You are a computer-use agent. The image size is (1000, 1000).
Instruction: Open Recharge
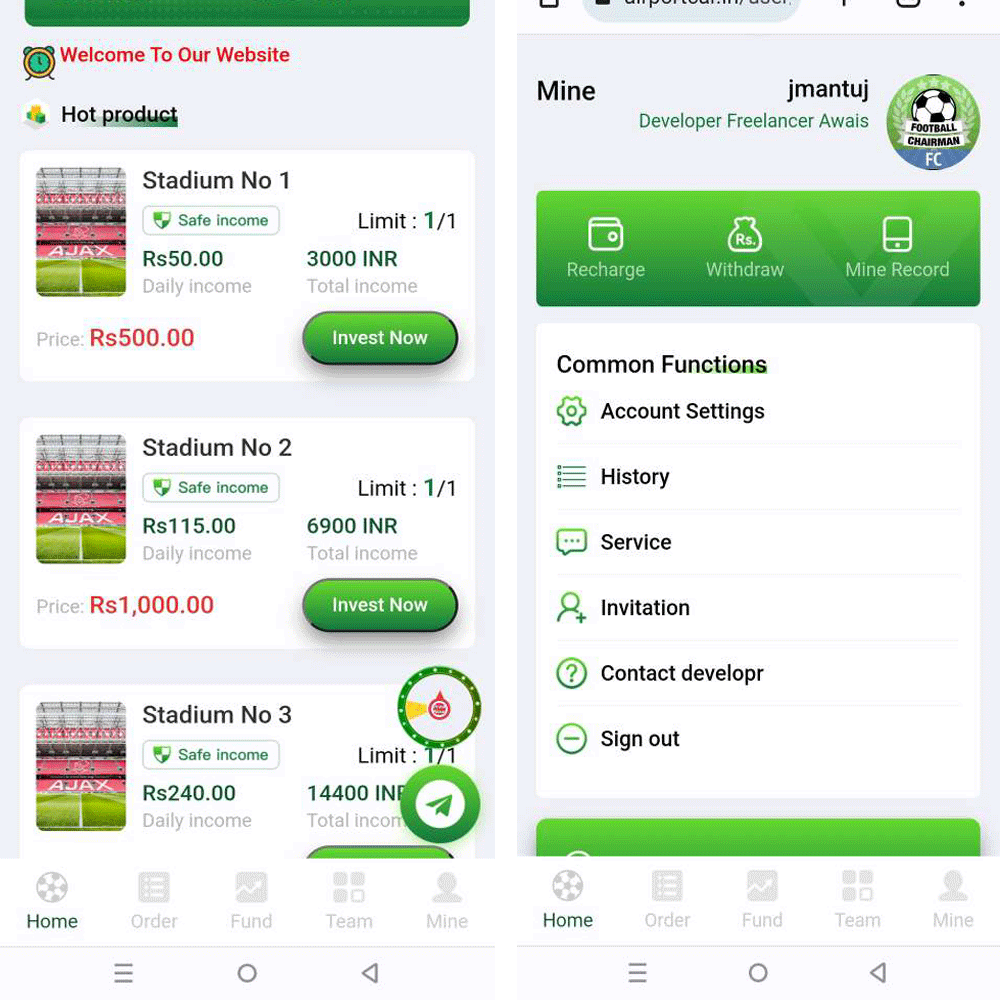(x=605, y=248)
